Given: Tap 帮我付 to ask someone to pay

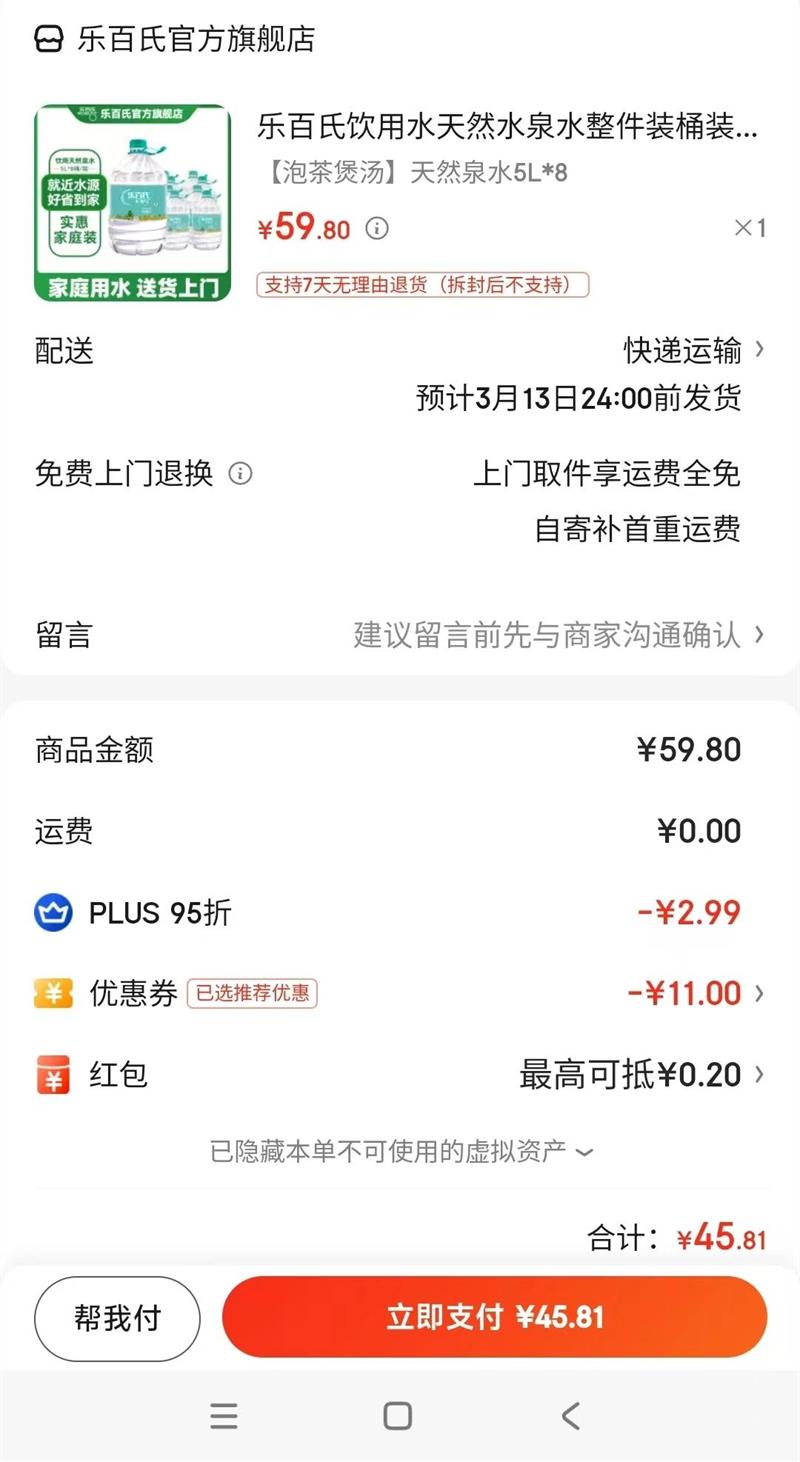Looking at the screenshot, I should (117, 1318).
